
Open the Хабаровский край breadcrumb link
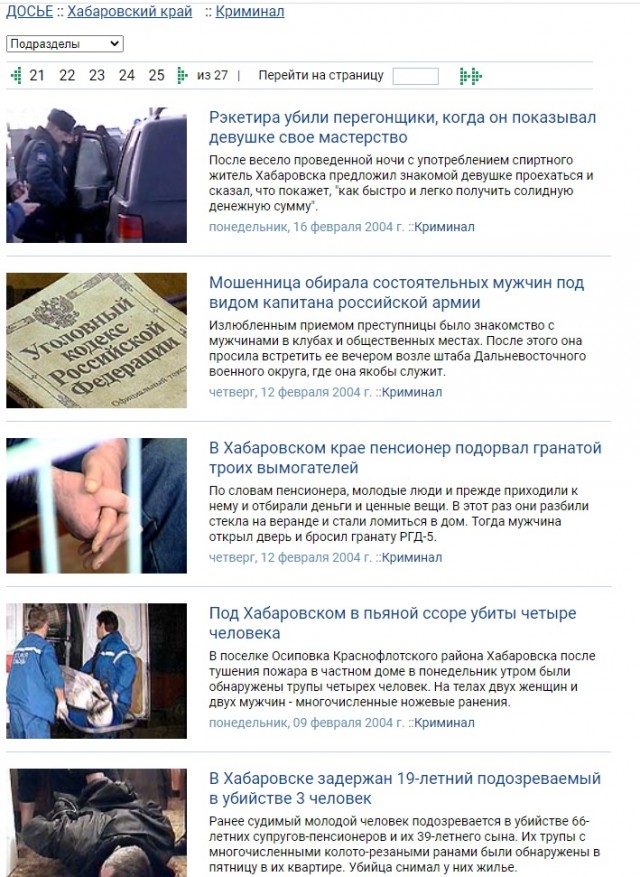coord(130,12)
